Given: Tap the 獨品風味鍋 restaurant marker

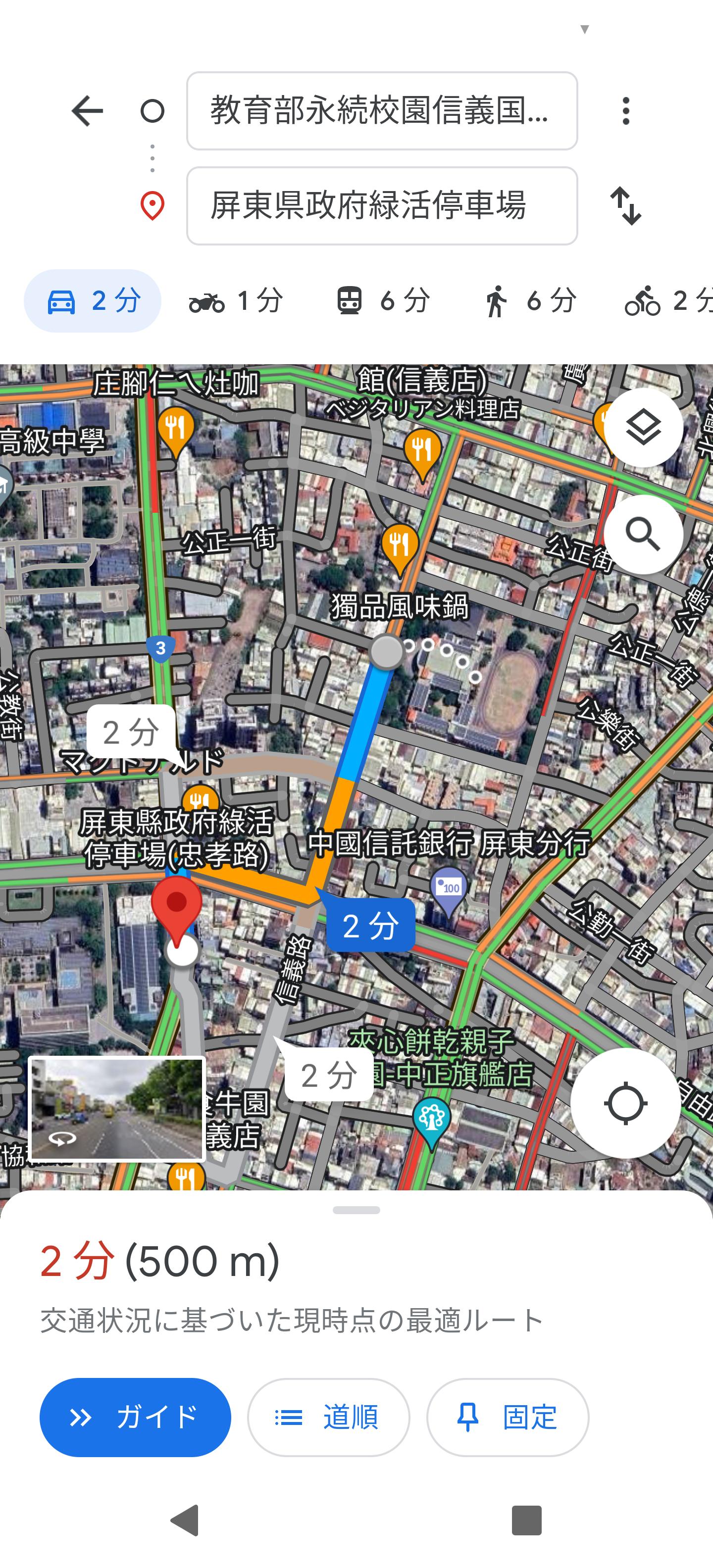Looking at the screenshot, I should click(400, 545).
